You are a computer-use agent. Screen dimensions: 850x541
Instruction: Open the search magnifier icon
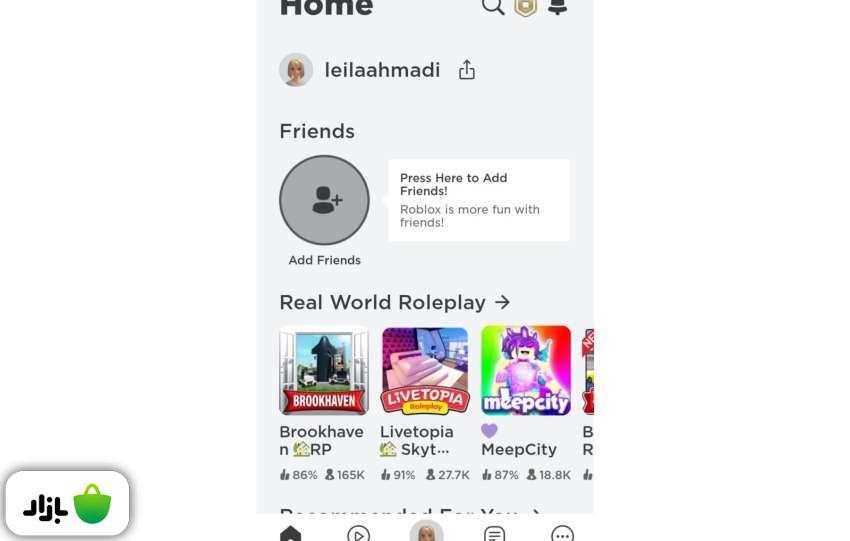pyautogui.click(x=492, y=7)
